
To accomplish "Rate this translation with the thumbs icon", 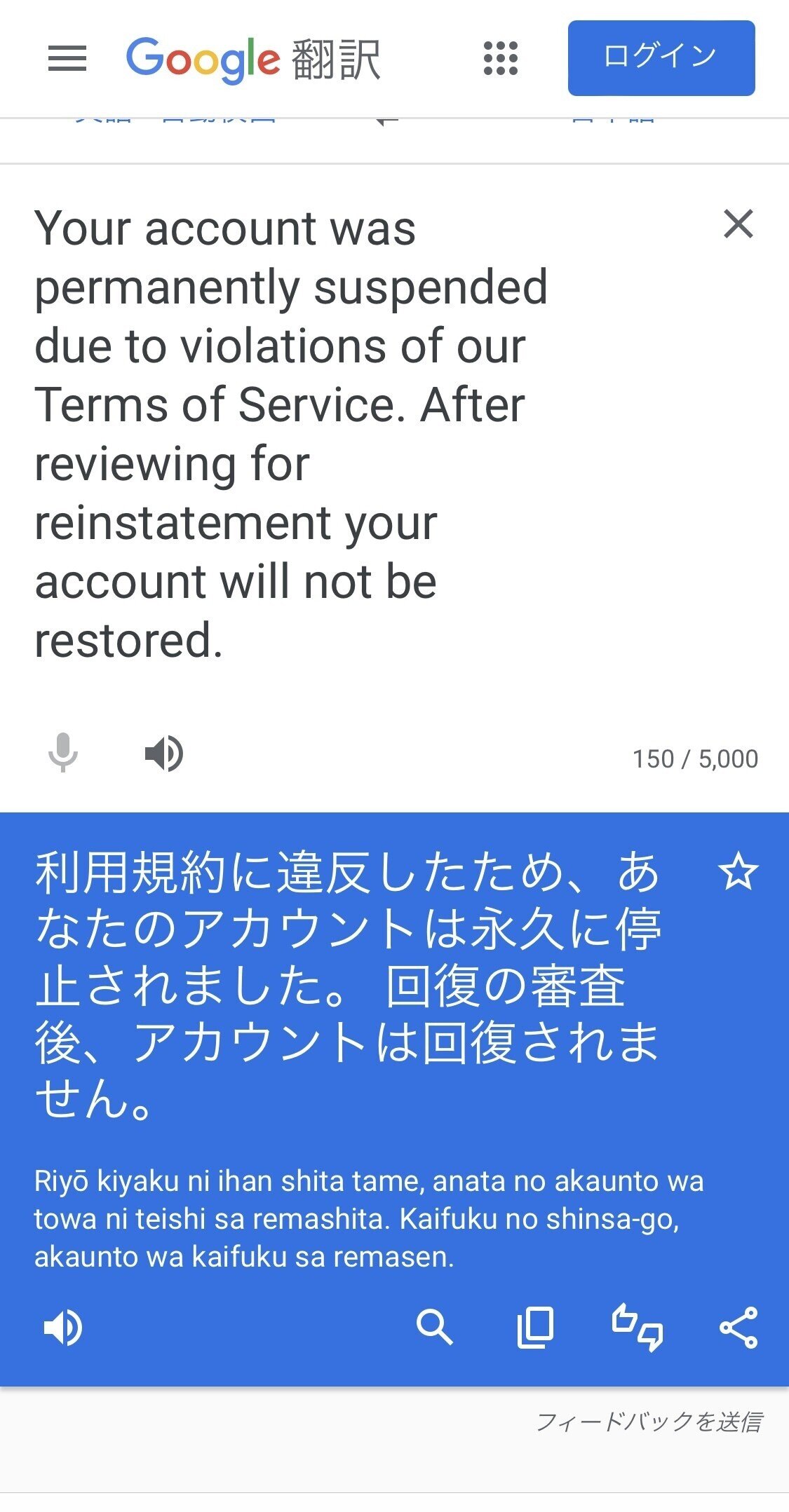I will coord(637,1328).
